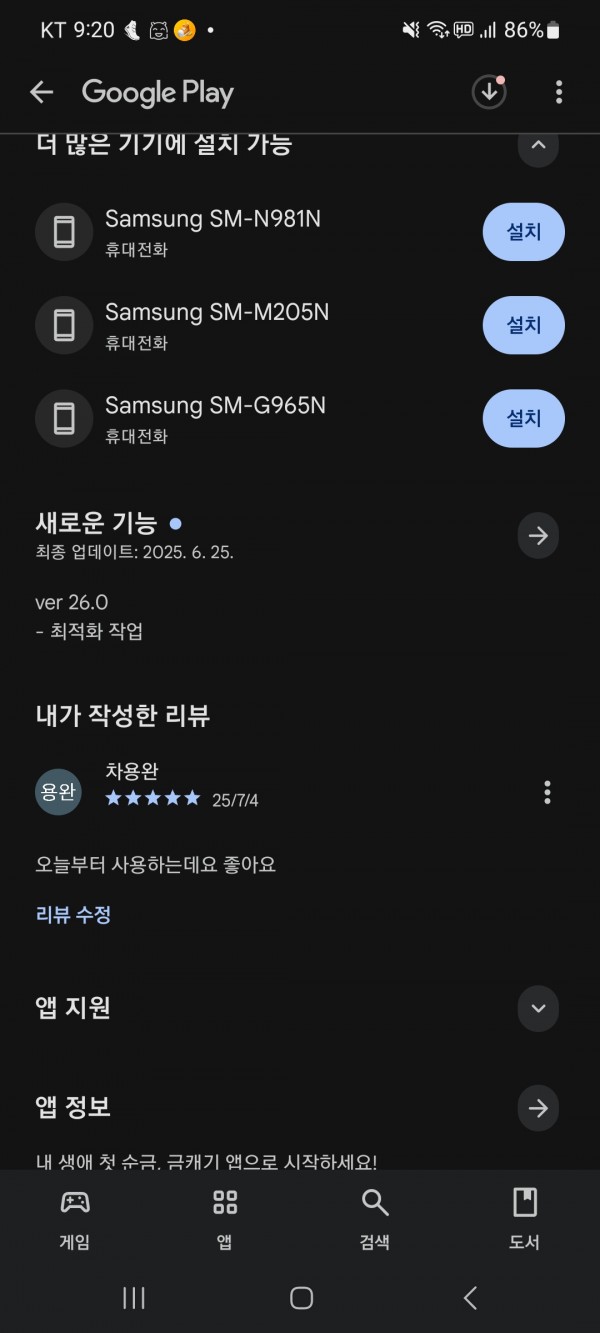The image size is (600, 1333).
Task: Switch to the 검색 tab
Action: coord(375,1220)
